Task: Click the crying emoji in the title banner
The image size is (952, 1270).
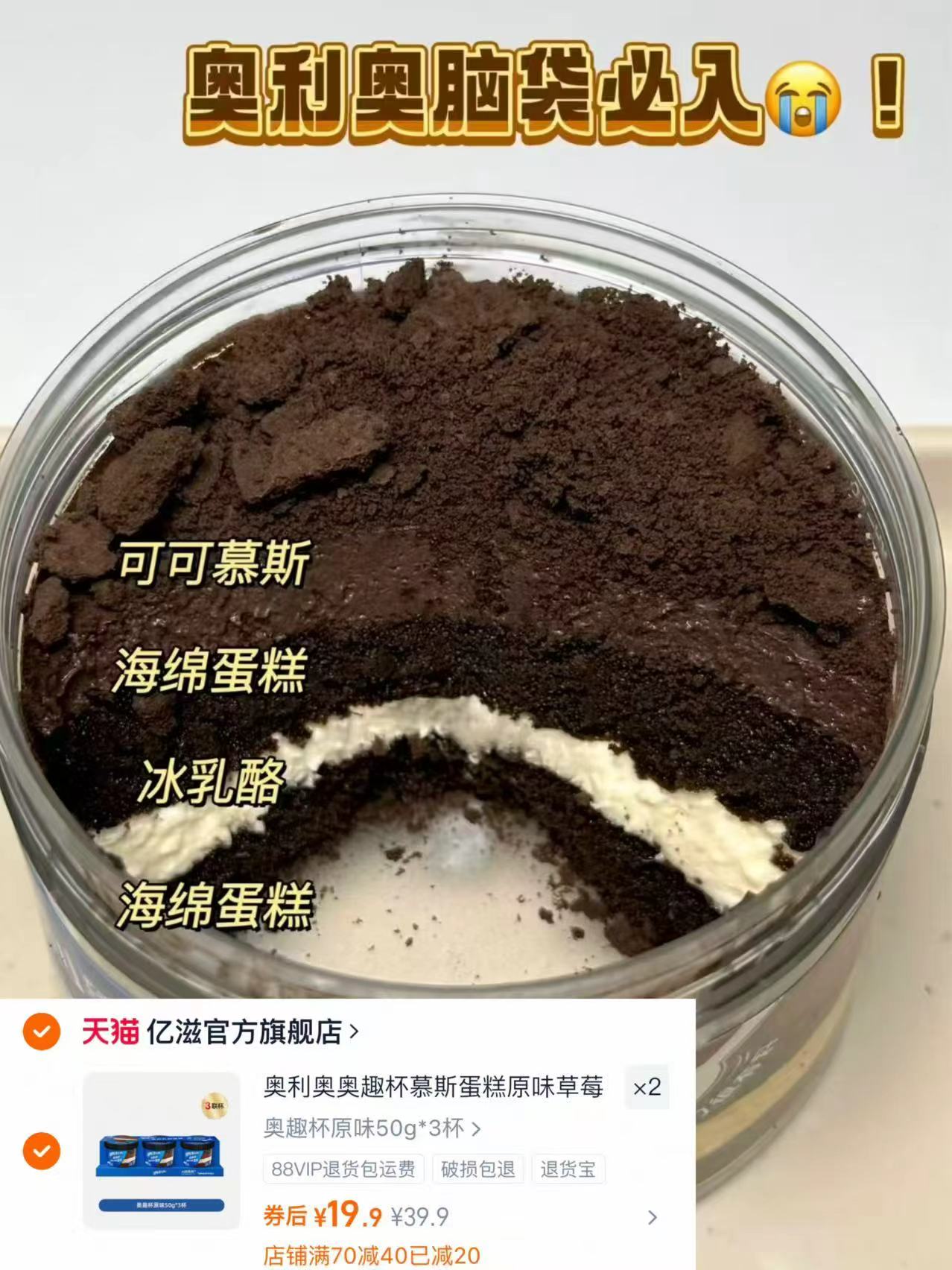Action: tap(803, 98)
